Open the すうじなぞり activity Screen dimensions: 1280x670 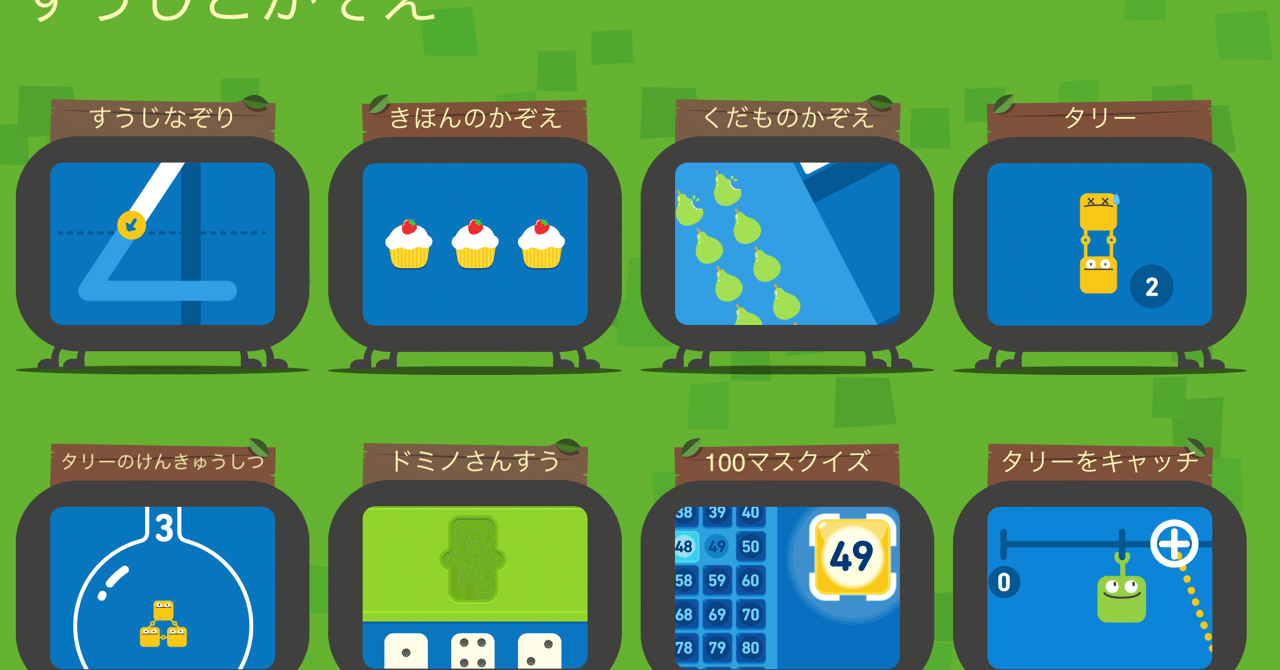162,244
